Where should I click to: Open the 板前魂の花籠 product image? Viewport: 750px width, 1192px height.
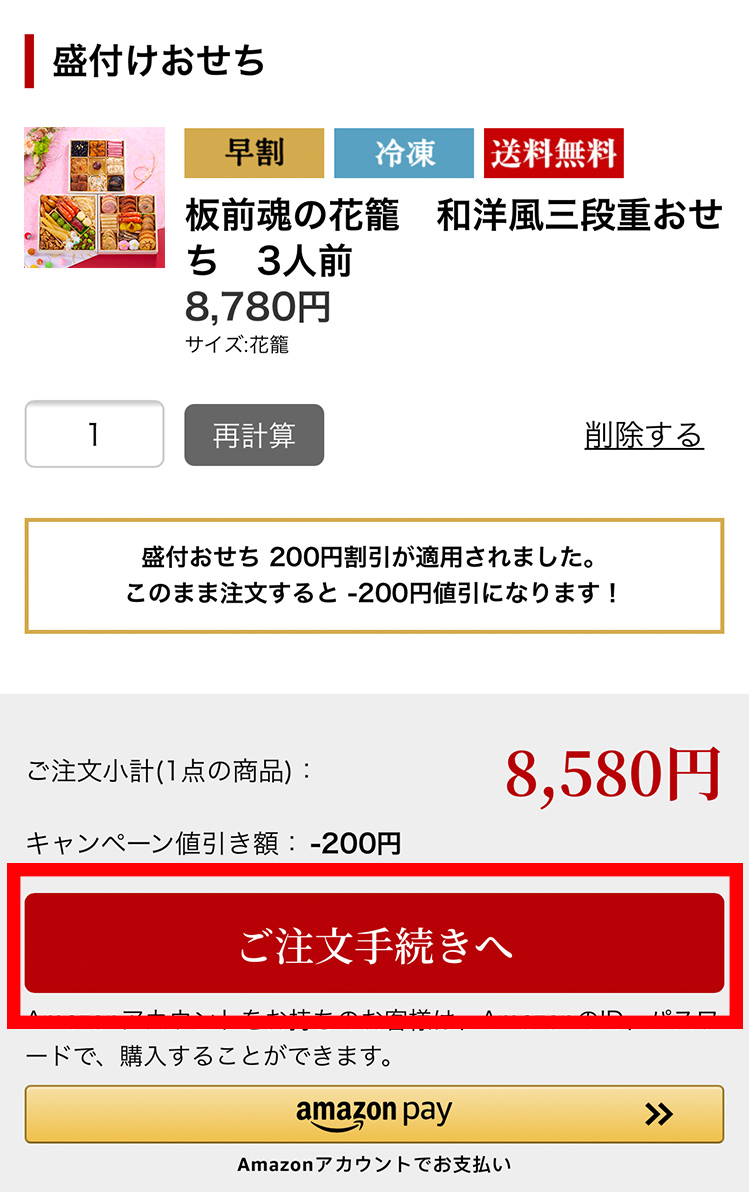point(94,198)
